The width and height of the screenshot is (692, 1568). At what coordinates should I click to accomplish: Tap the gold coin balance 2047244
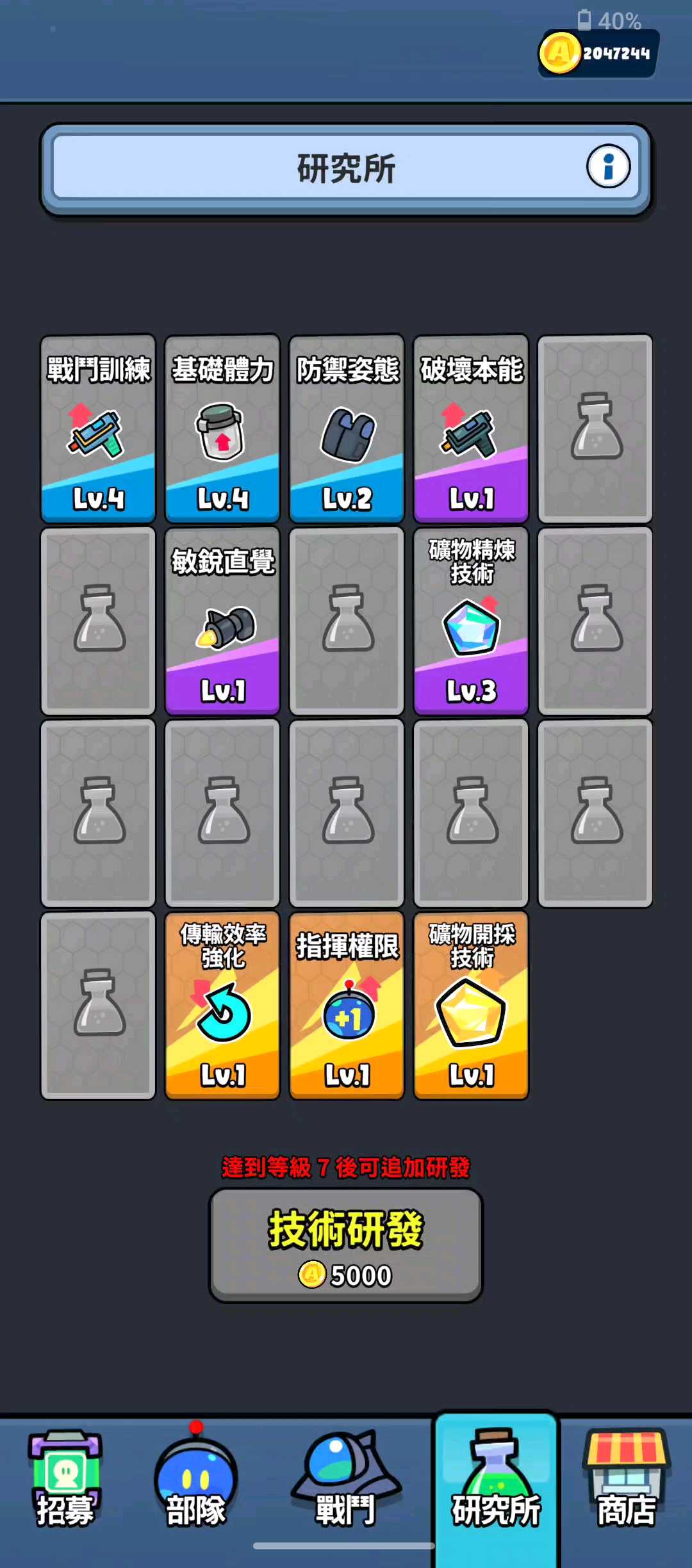598,53
